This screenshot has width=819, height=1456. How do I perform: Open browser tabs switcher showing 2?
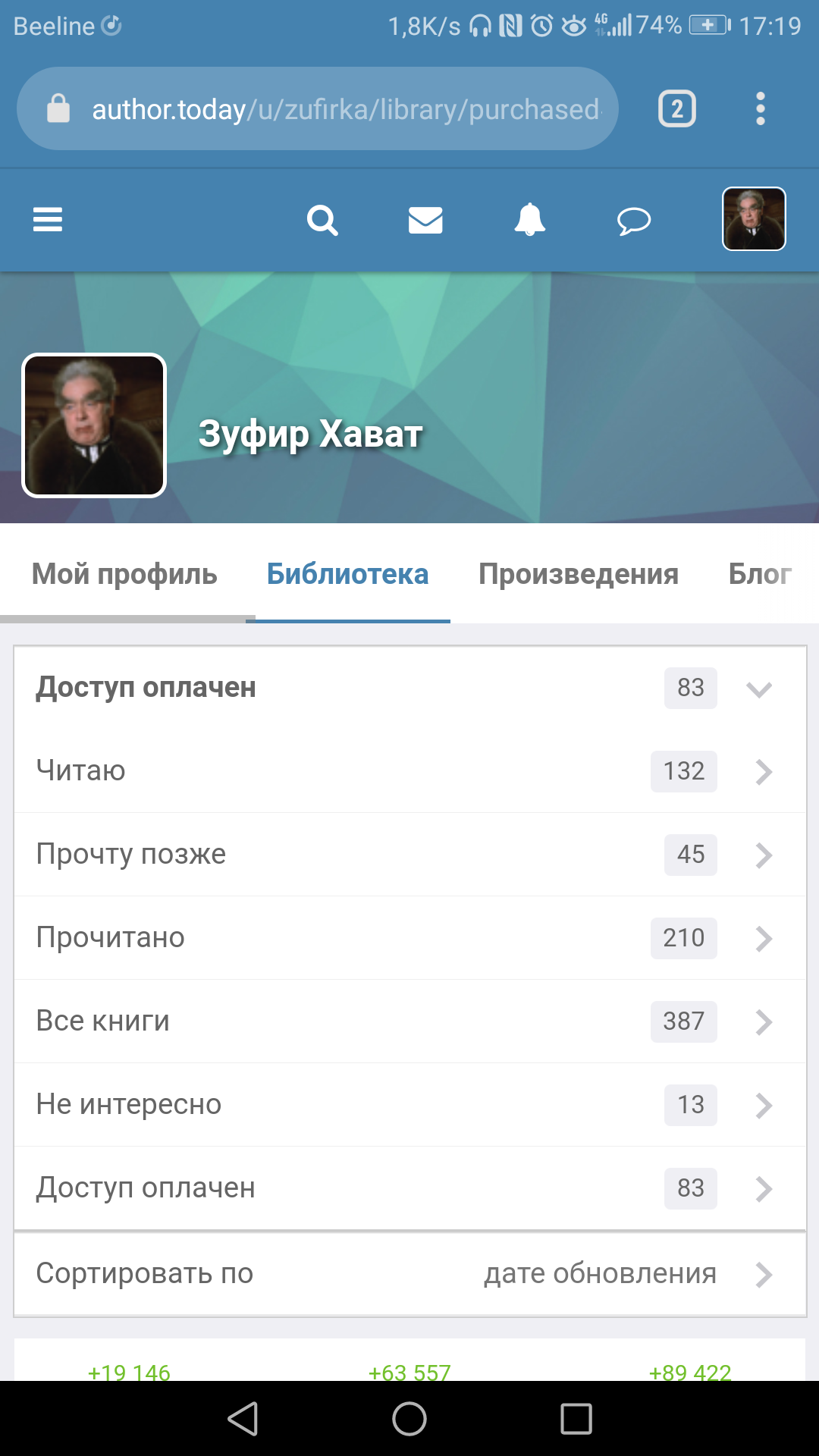677,109
